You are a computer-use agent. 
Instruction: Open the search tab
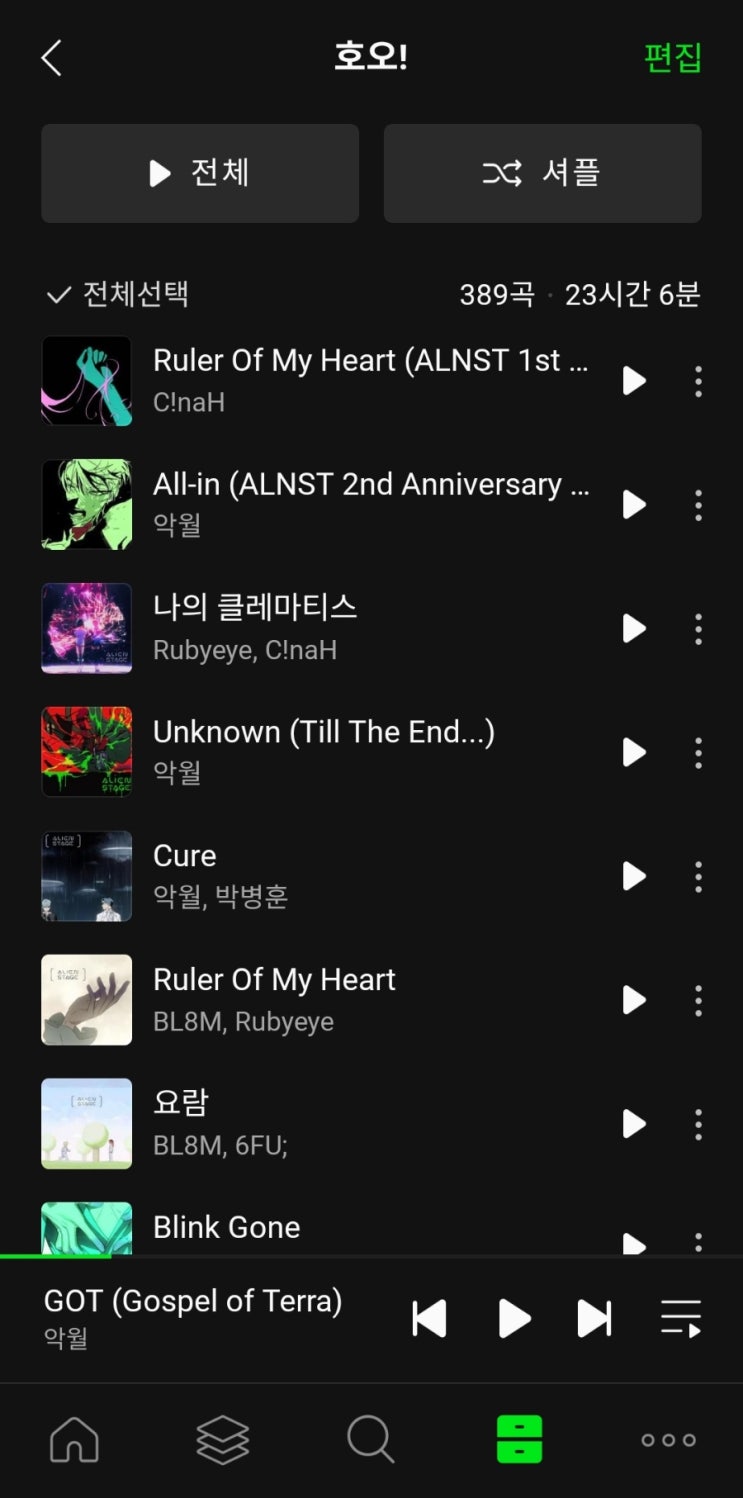coord(371,1440)
